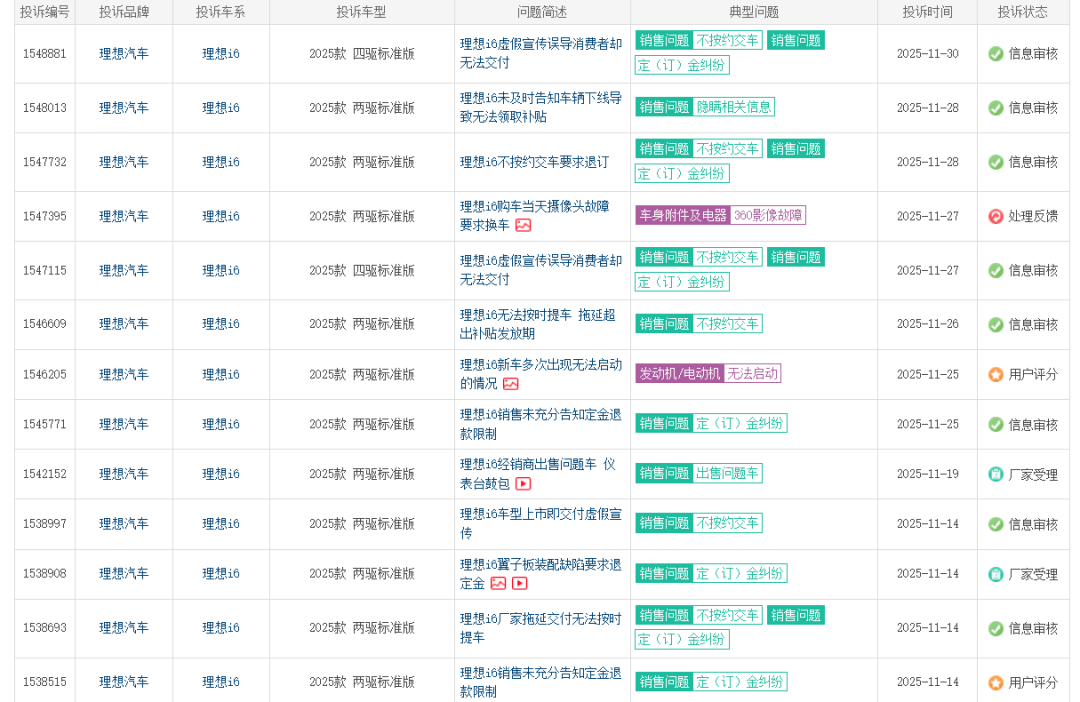View video icon on 仪表台鼓包 complaint

pos(523,484)
